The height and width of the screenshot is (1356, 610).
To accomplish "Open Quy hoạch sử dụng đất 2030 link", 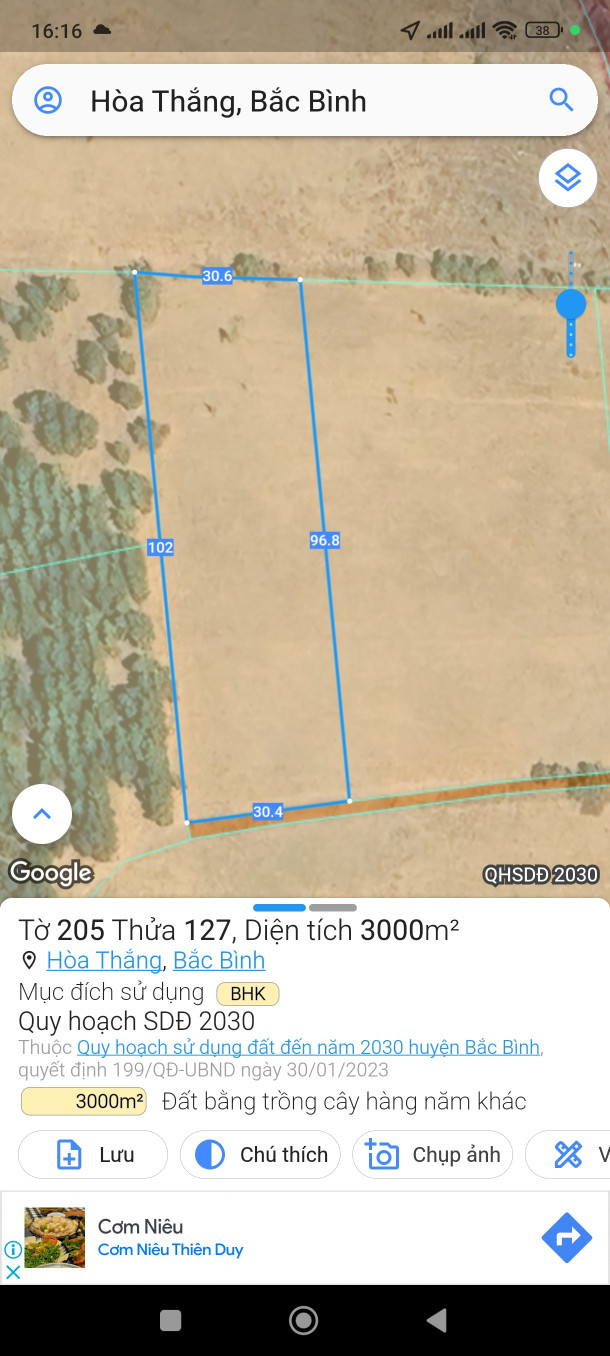I will pos(309,1048).
